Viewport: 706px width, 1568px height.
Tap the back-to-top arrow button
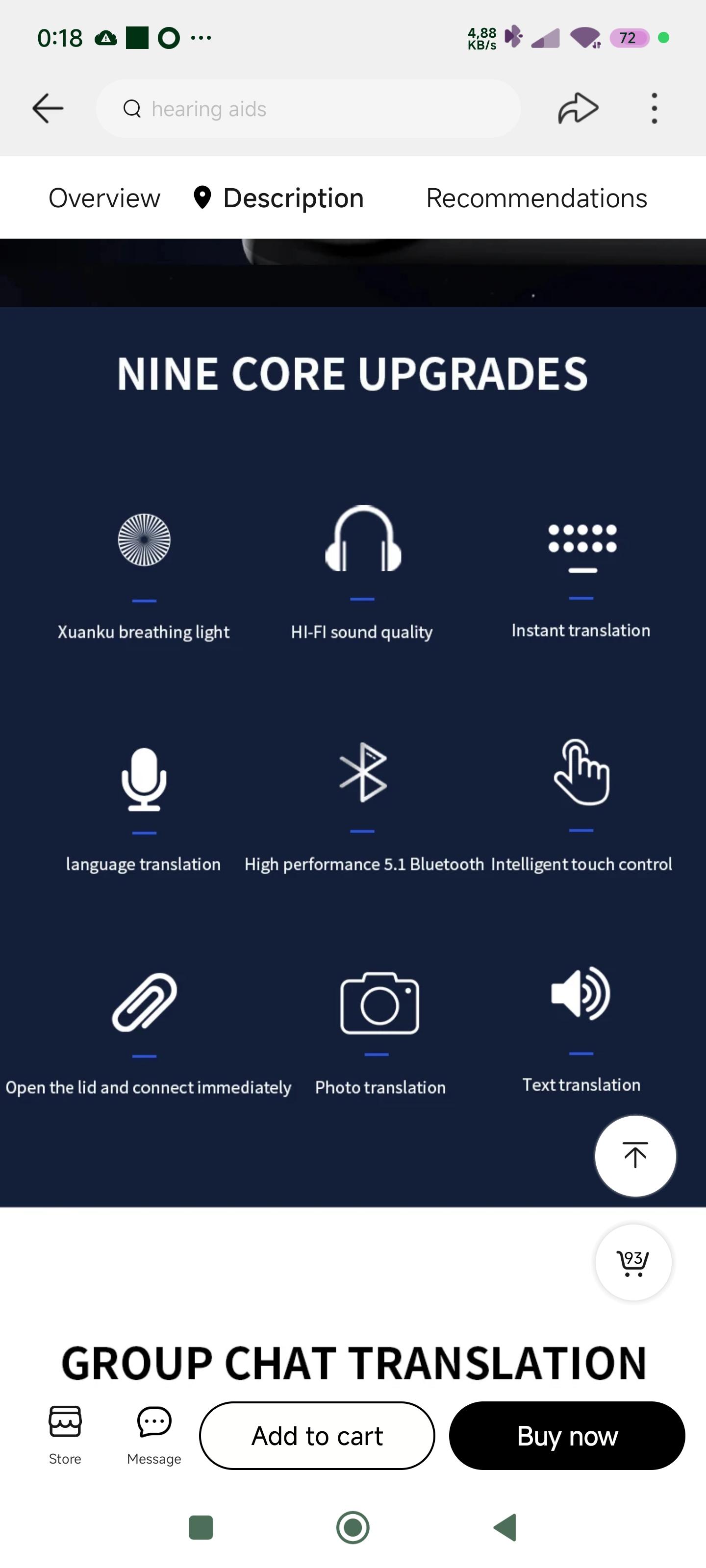635,1155
